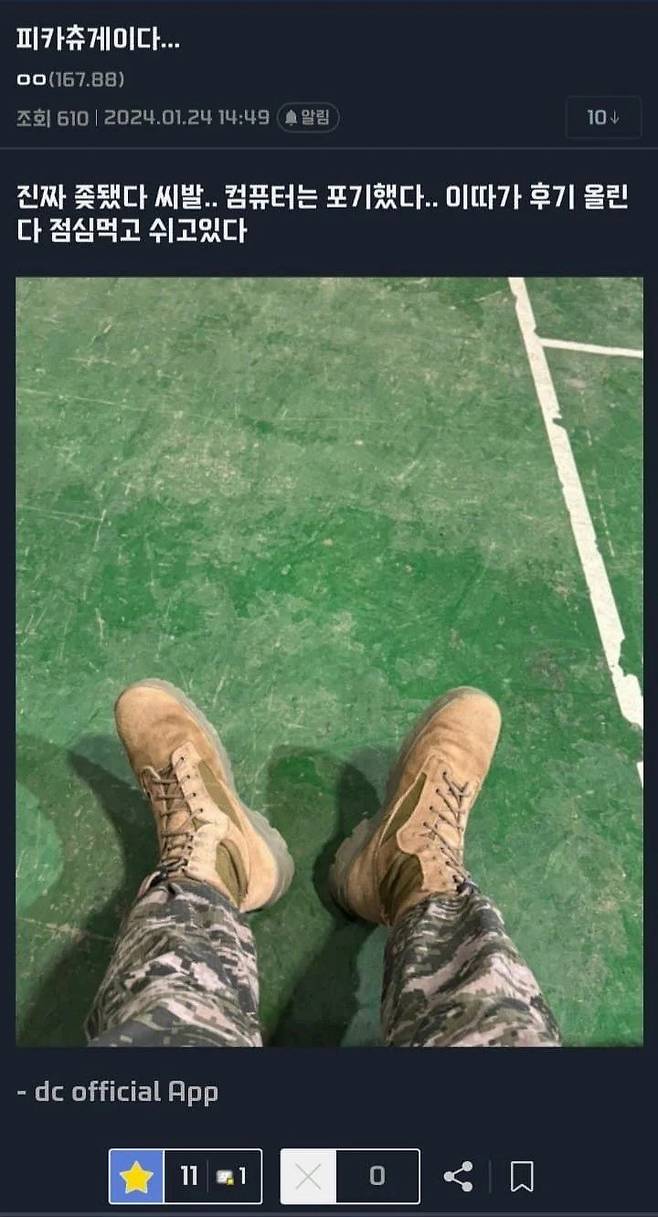The height and width of the screenshot is (1217, 658).
Task: Open the boots photo in the post
Action: 329,662
